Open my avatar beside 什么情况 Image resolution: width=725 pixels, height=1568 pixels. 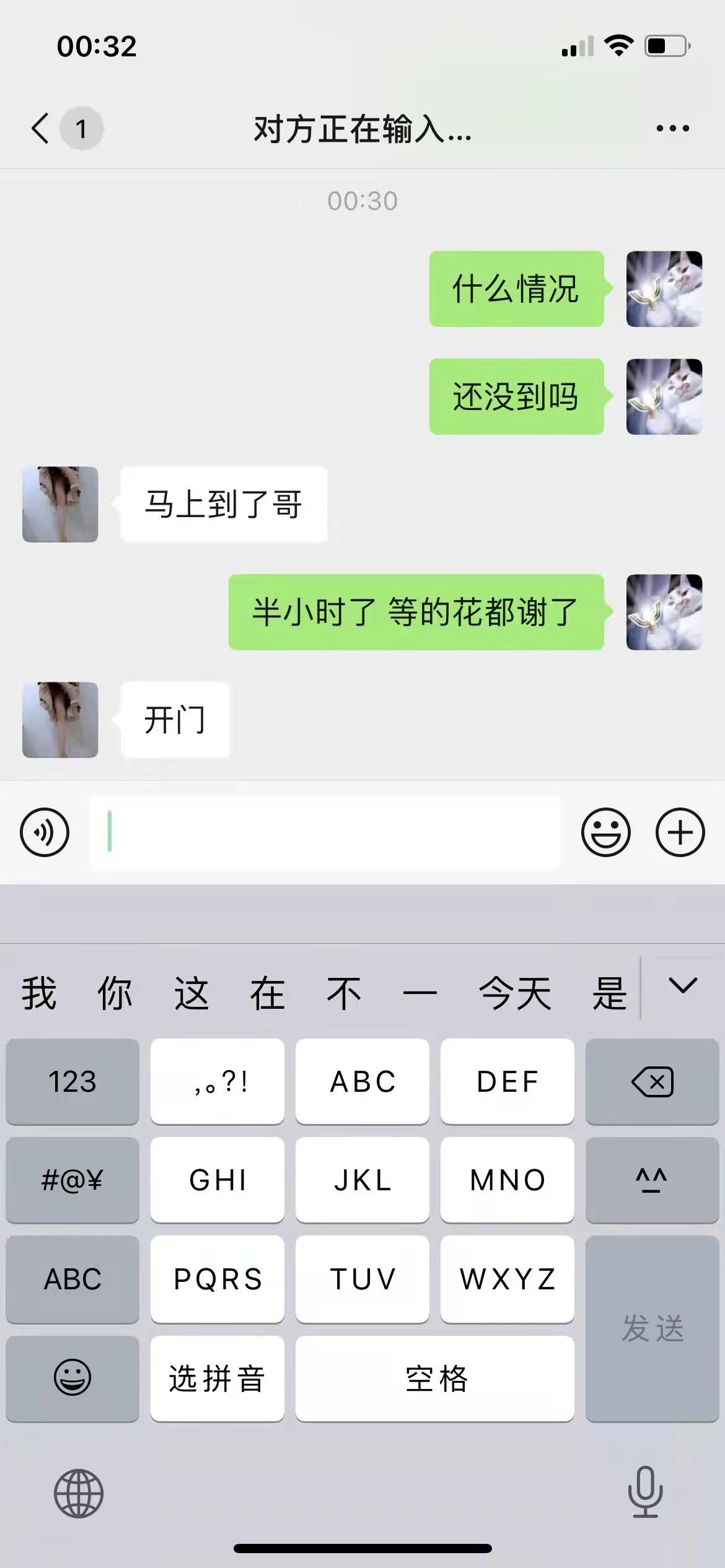pos(664,289)
